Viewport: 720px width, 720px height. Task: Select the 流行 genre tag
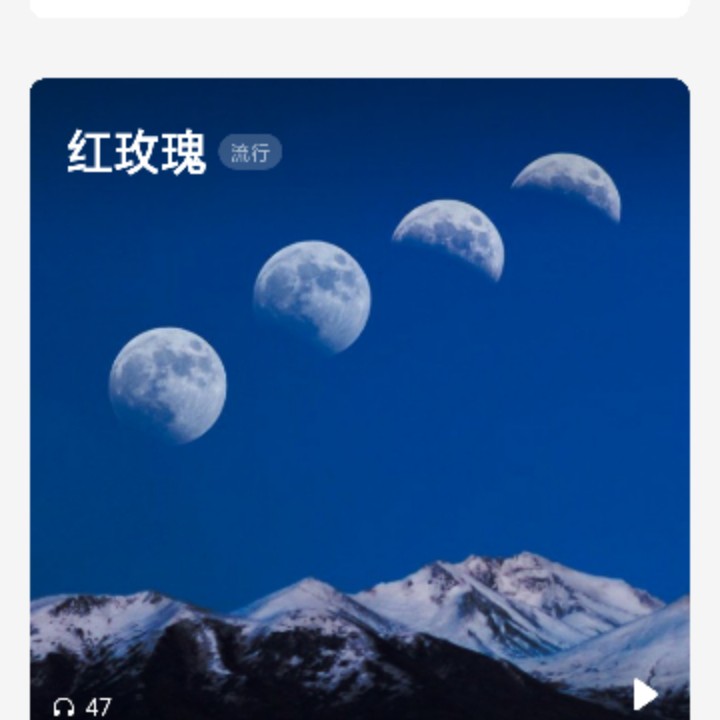pos(250,153)
